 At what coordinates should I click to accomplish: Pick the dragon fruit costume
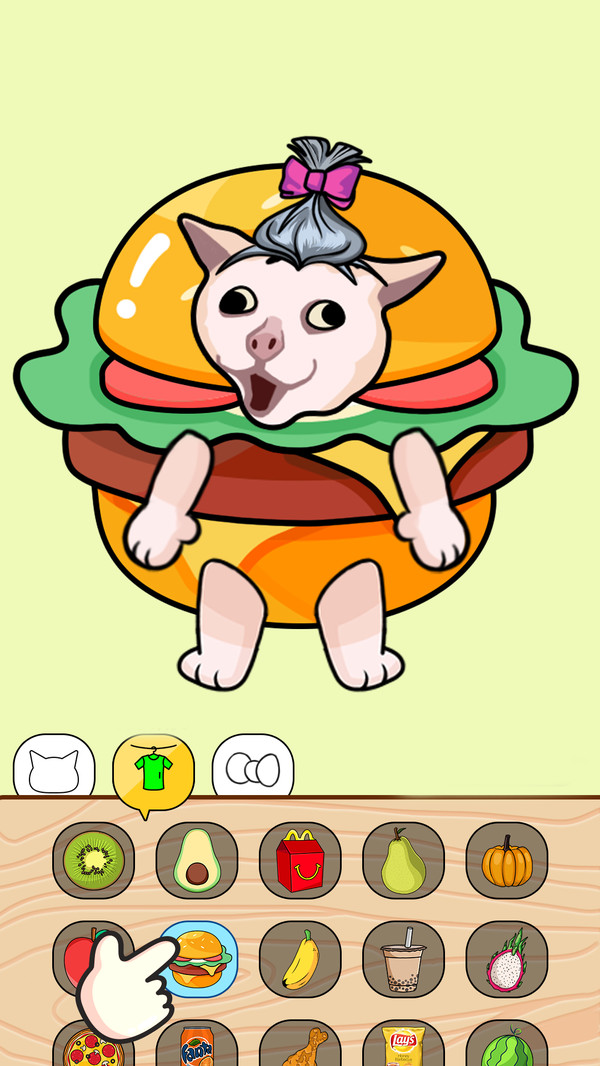507,960
